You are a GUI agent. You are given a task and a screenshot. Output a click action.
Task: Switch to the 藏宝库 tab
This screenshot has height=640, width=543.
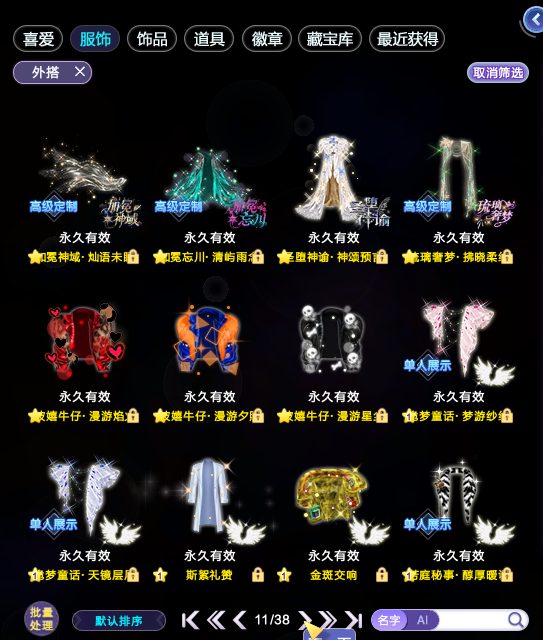330,39
